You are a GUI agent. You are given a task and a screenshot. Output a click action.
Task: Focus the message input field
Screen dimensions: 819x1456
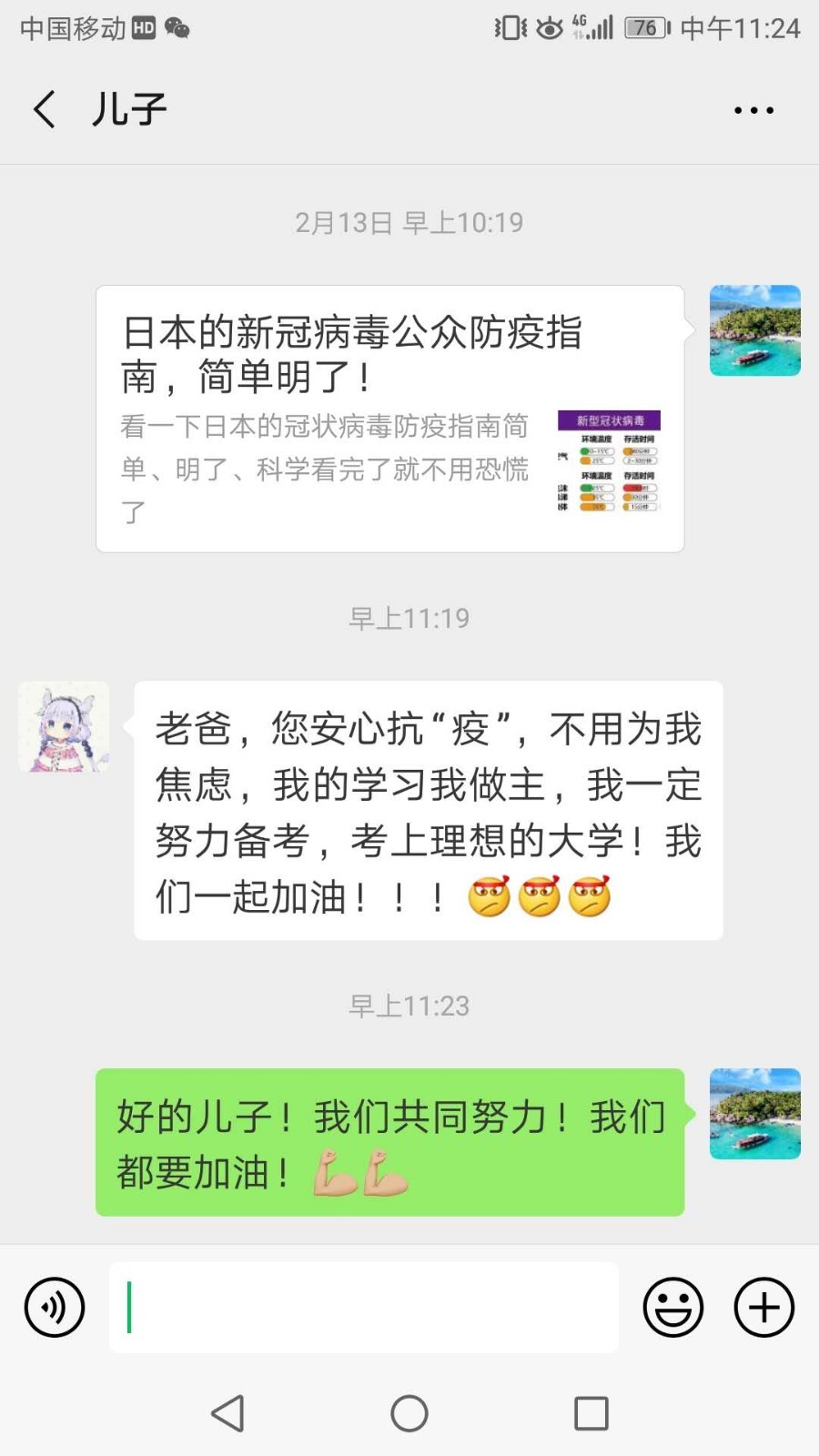(x=364, y=1308)
